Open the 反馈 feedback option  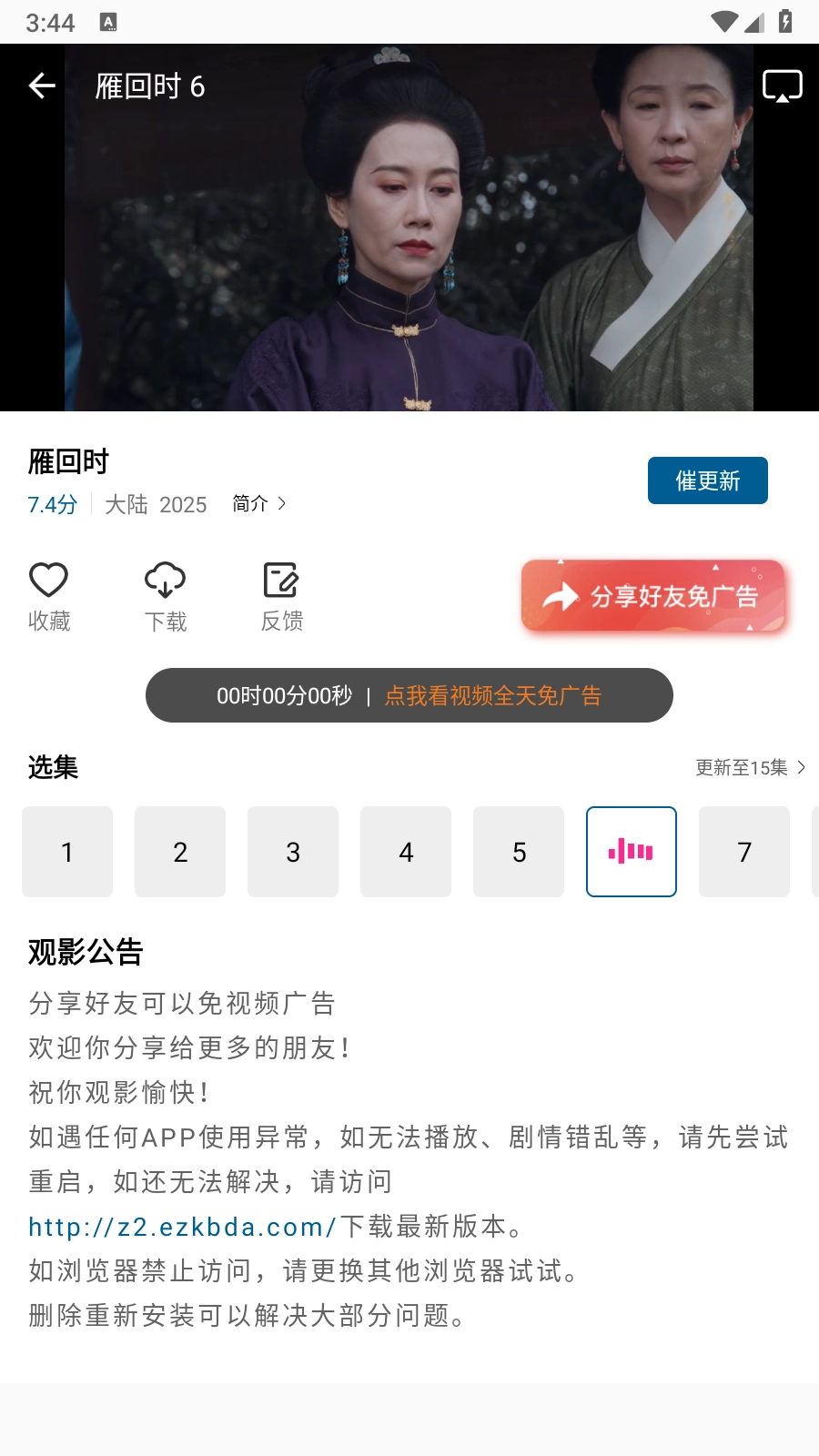click(282, 596)
